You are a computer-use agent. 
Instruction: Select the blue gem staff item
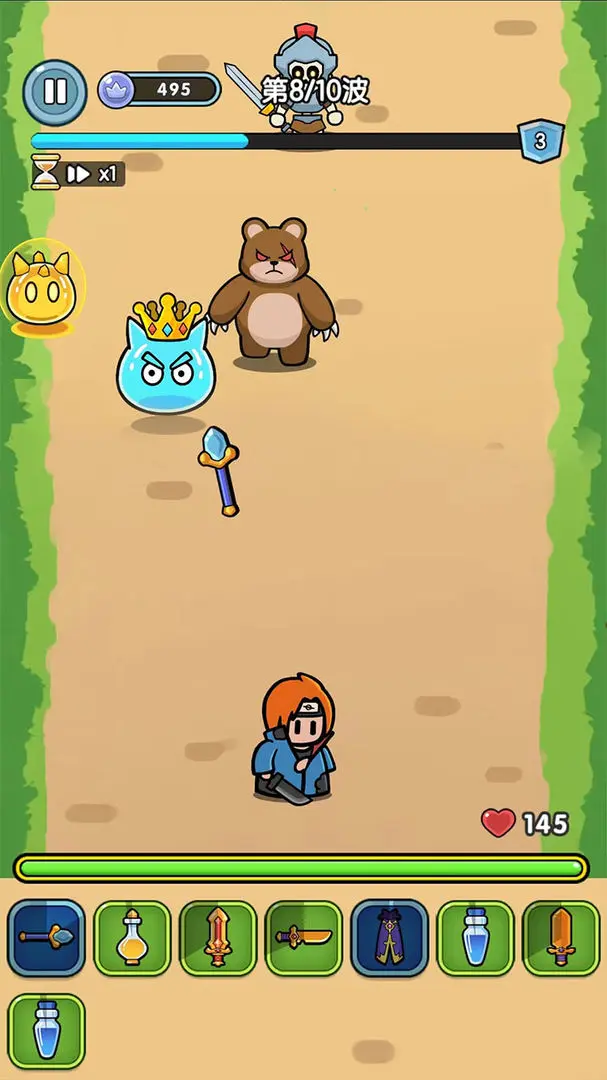(x=46, y=938)
